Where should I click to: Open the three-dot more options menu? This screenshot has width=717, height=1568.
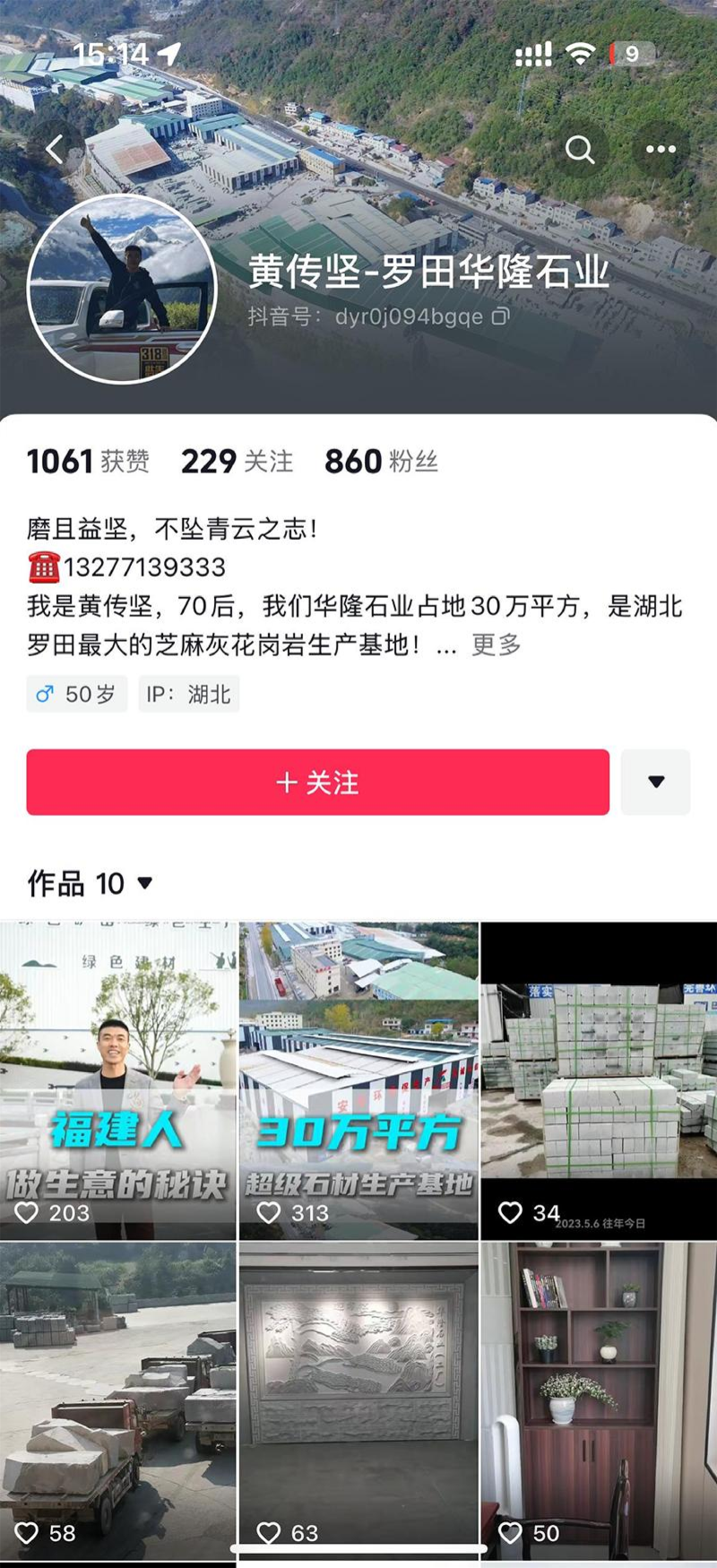coord(661,149)
